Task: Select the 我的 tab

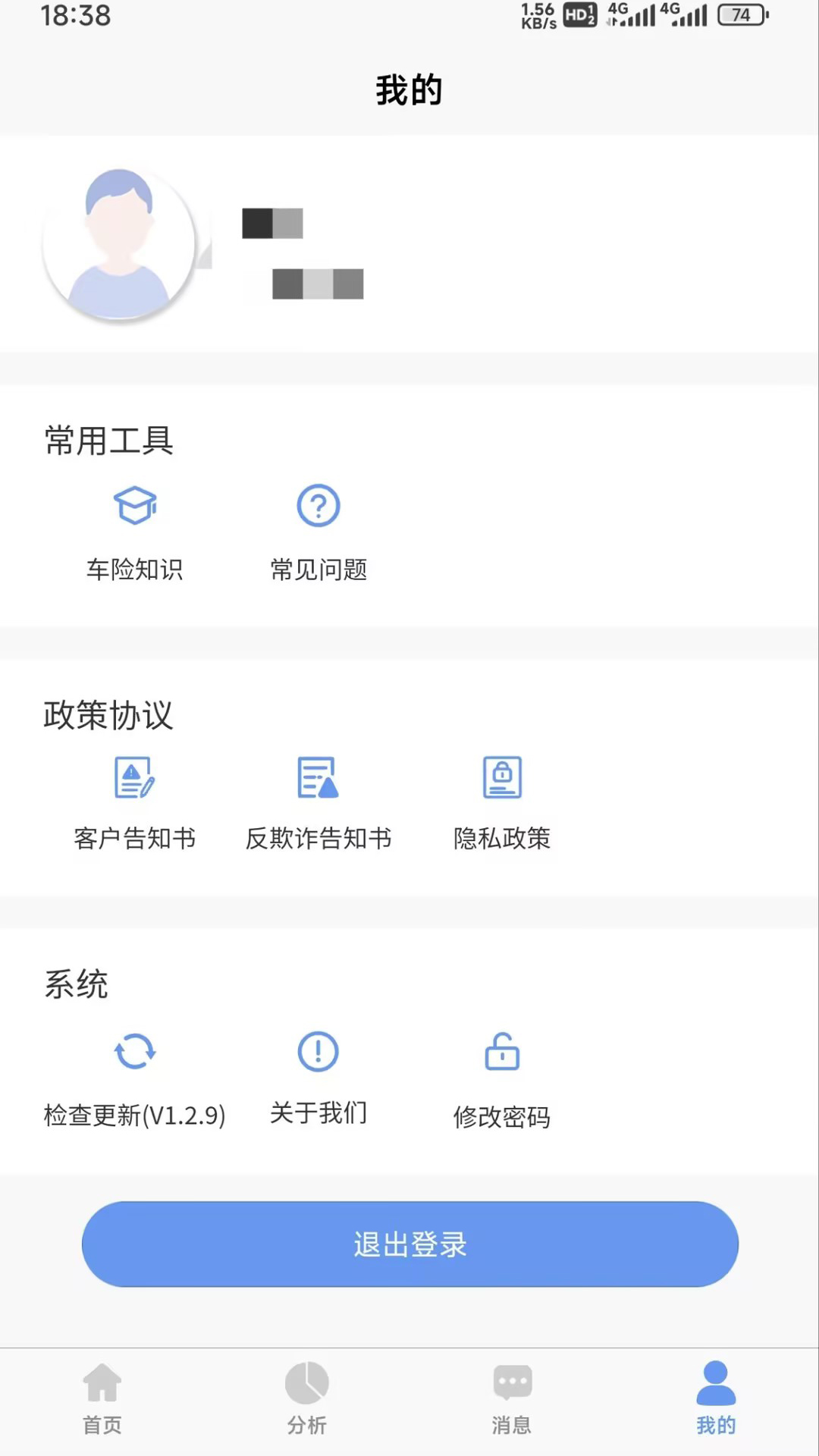Action: [716, 1397]
